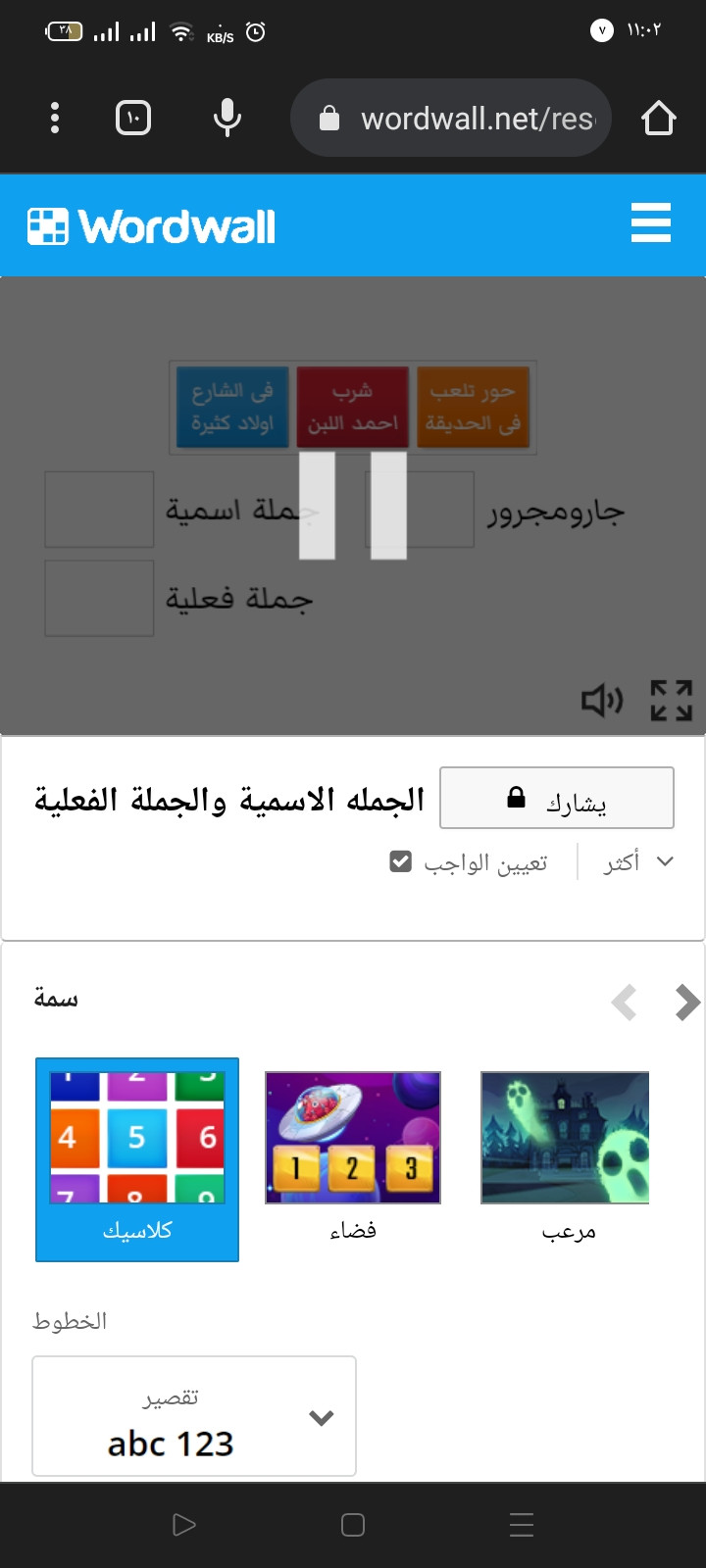Viewport: 706px width, 1568px height.
Task: Go to the browser home page
Action: coord(658,118)
